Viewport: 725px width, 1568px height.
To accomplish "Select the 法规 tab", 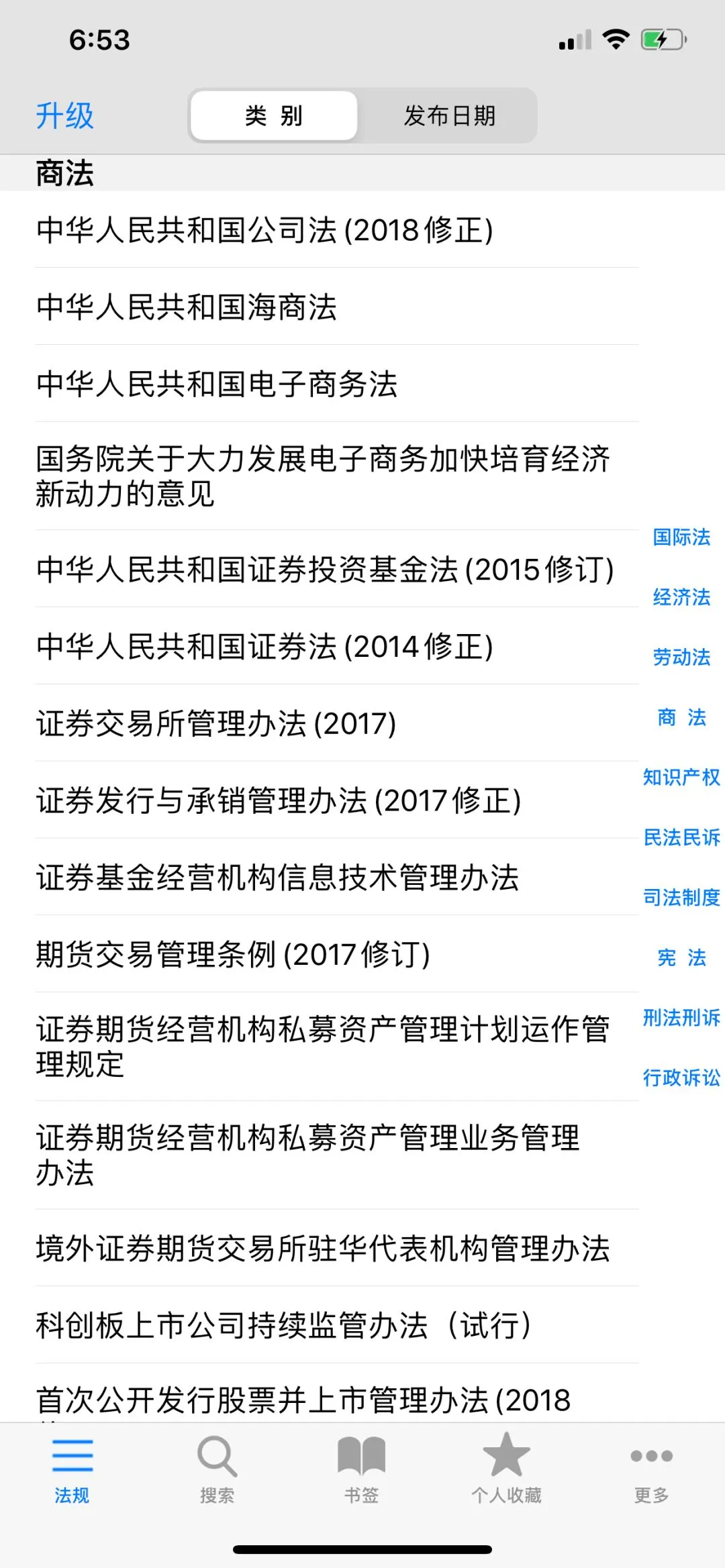I will [72, 1469].
